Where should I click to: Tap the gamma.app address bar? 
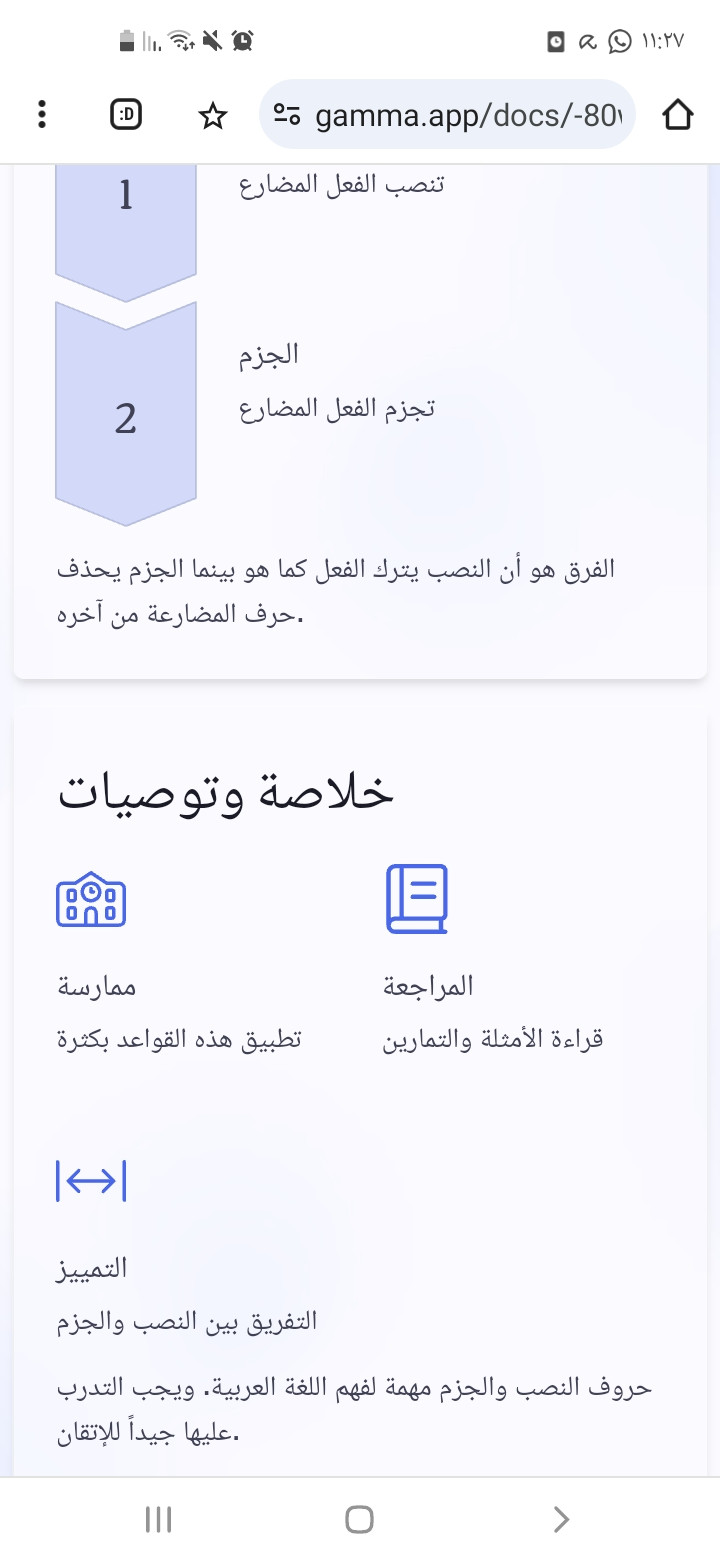447,115
